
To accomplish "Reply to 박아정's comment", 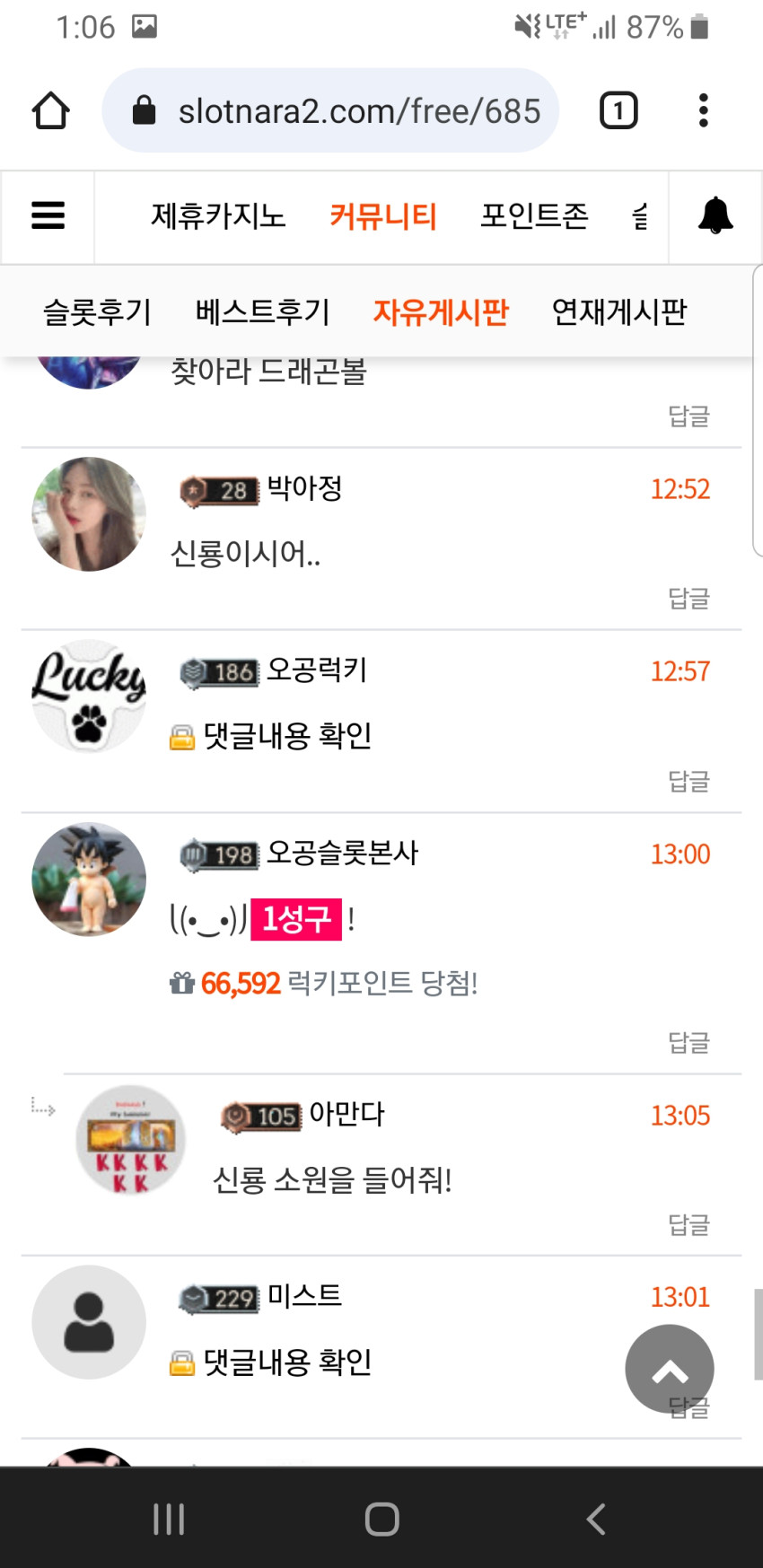I will (x=688, y=598).
